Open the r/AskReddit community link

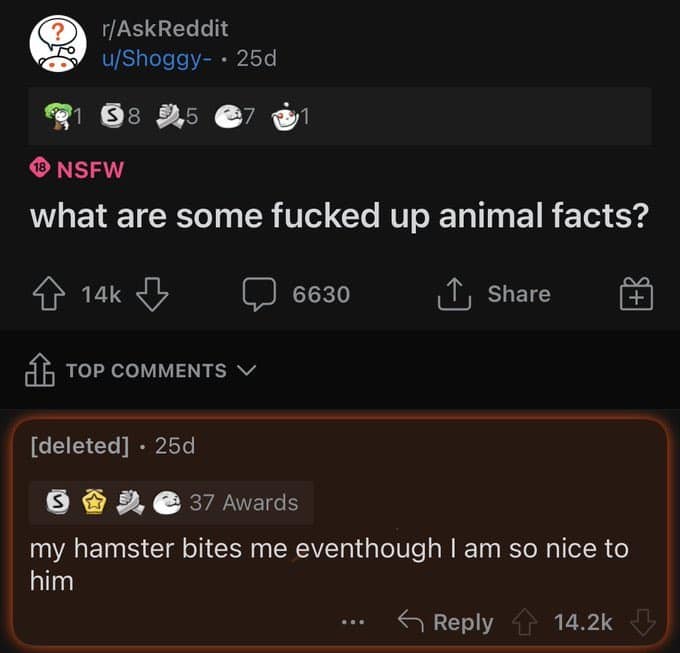(x=165, y=30)
